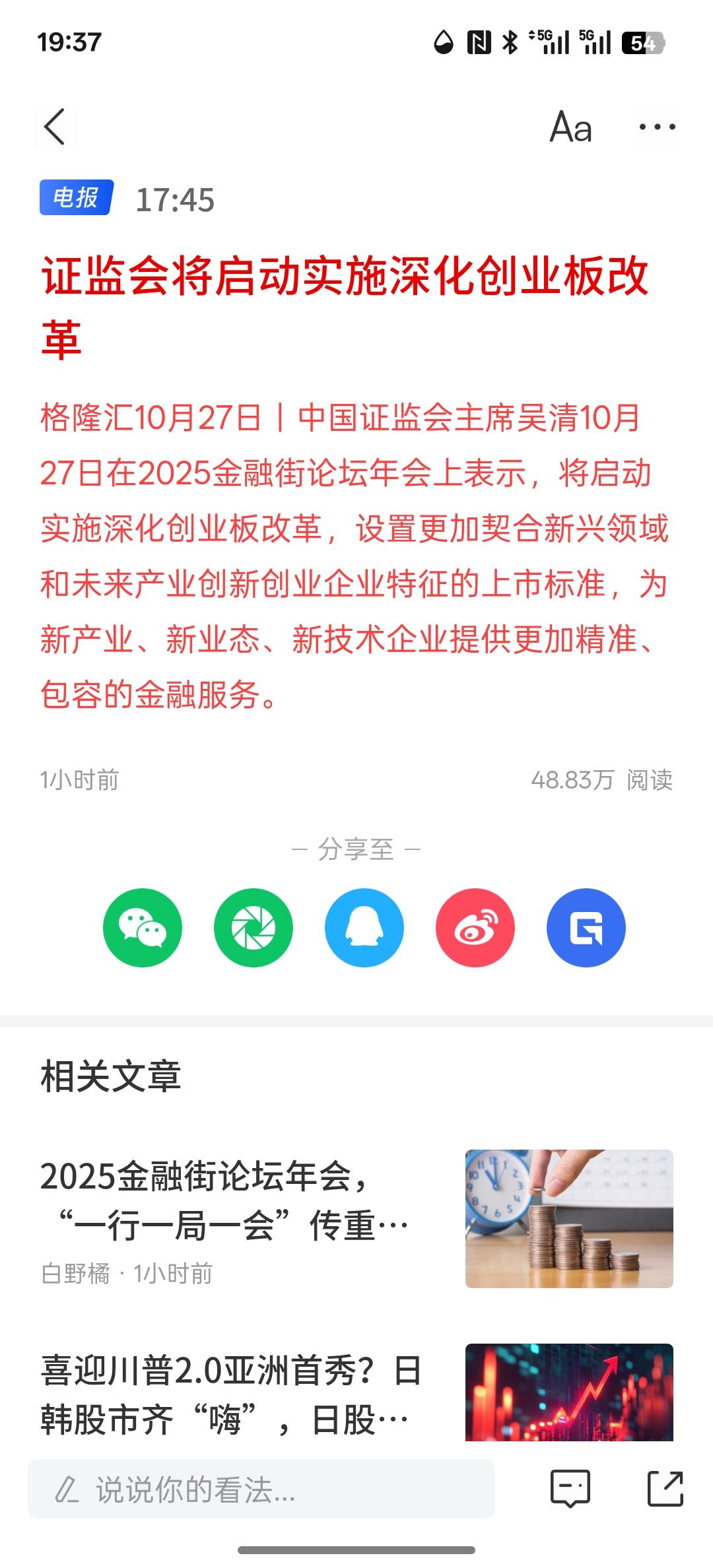The image size is (713, 1568).
Task: Share via the blue G icon
Action: (586, 928)
